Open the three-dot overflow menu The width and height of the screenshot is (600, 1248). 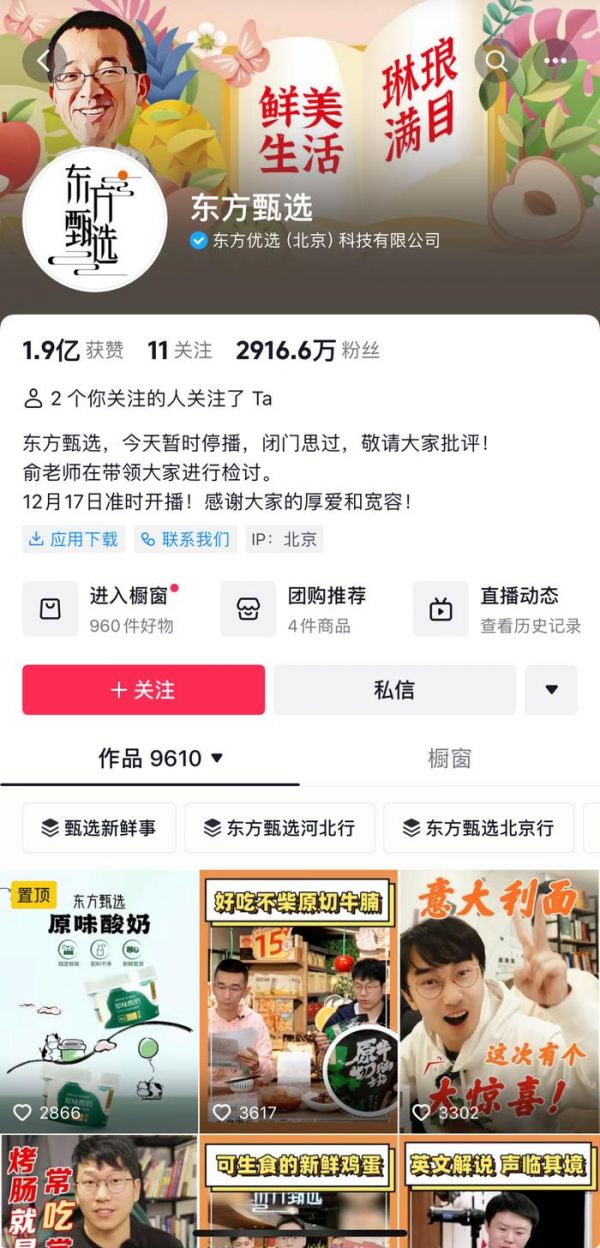(555, 61)
